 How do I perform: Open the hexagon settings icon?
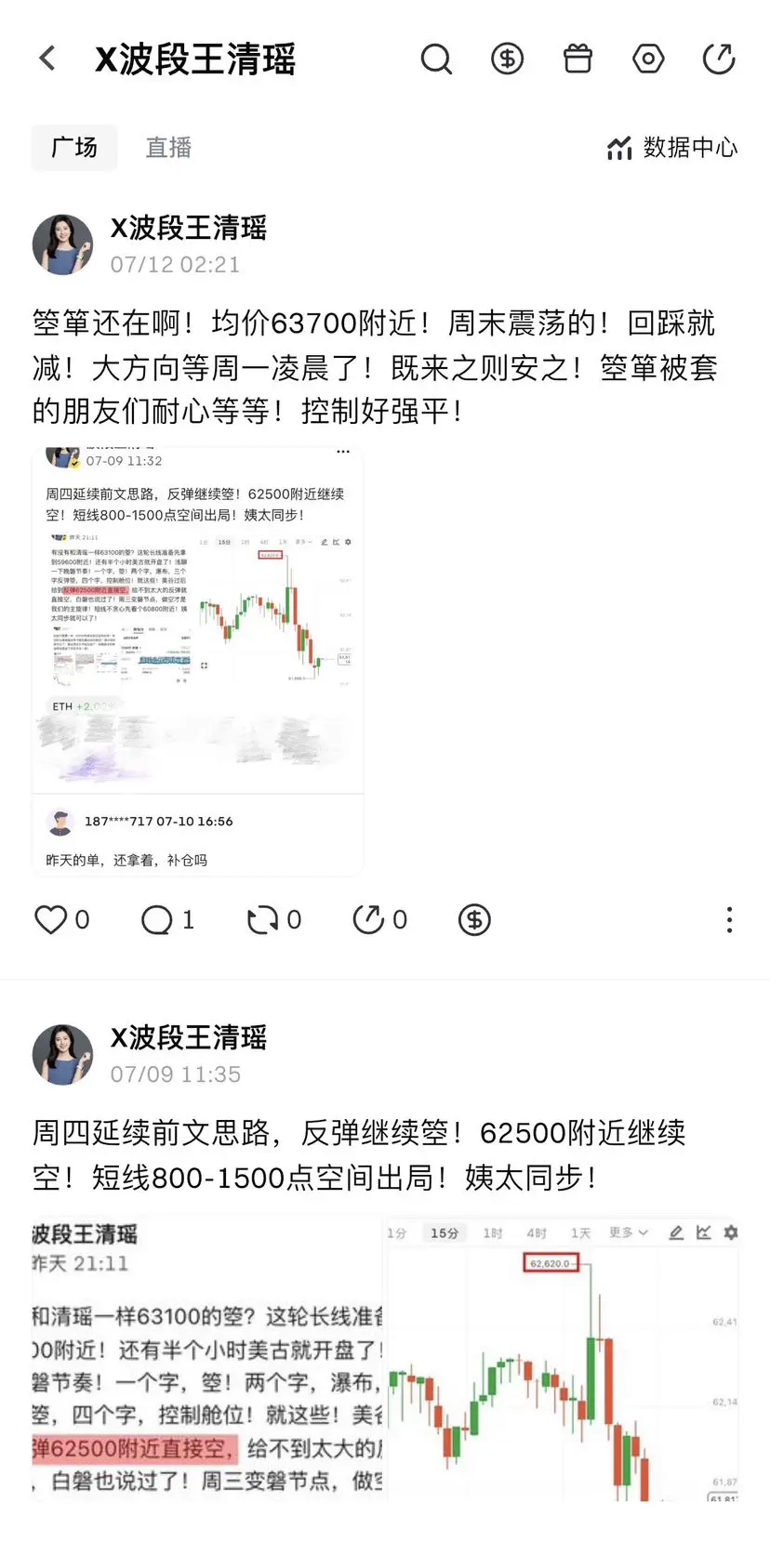coord(648,59)
